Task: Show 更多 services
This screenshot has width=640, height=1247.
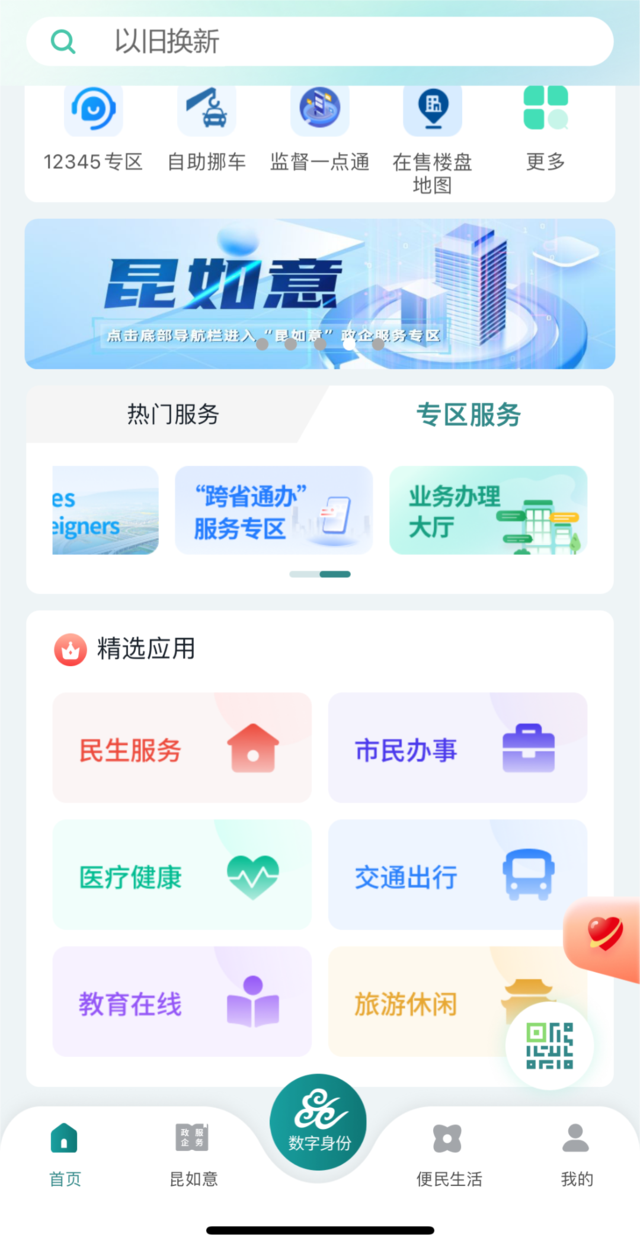Action: 546,128
